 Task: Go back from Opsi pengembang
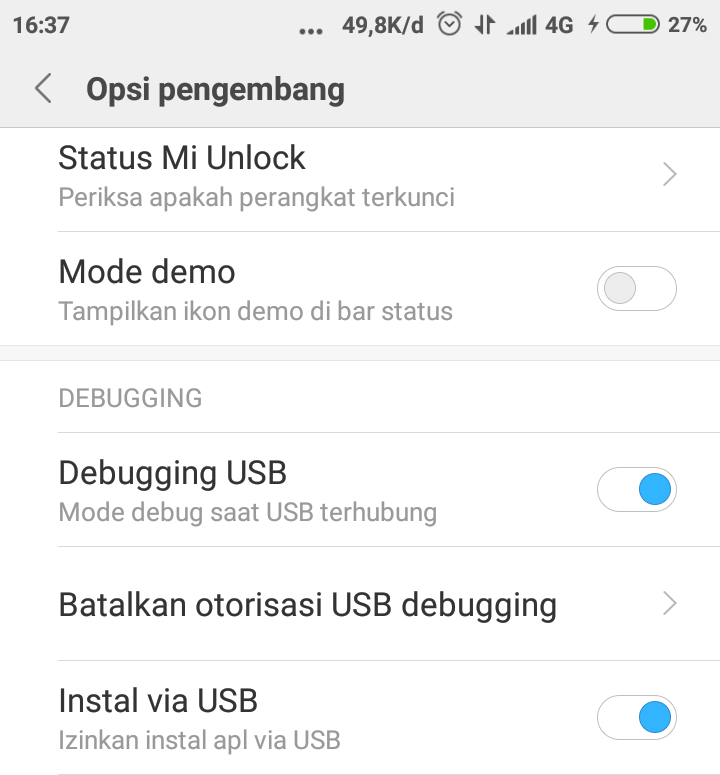[x=43, y=89]
